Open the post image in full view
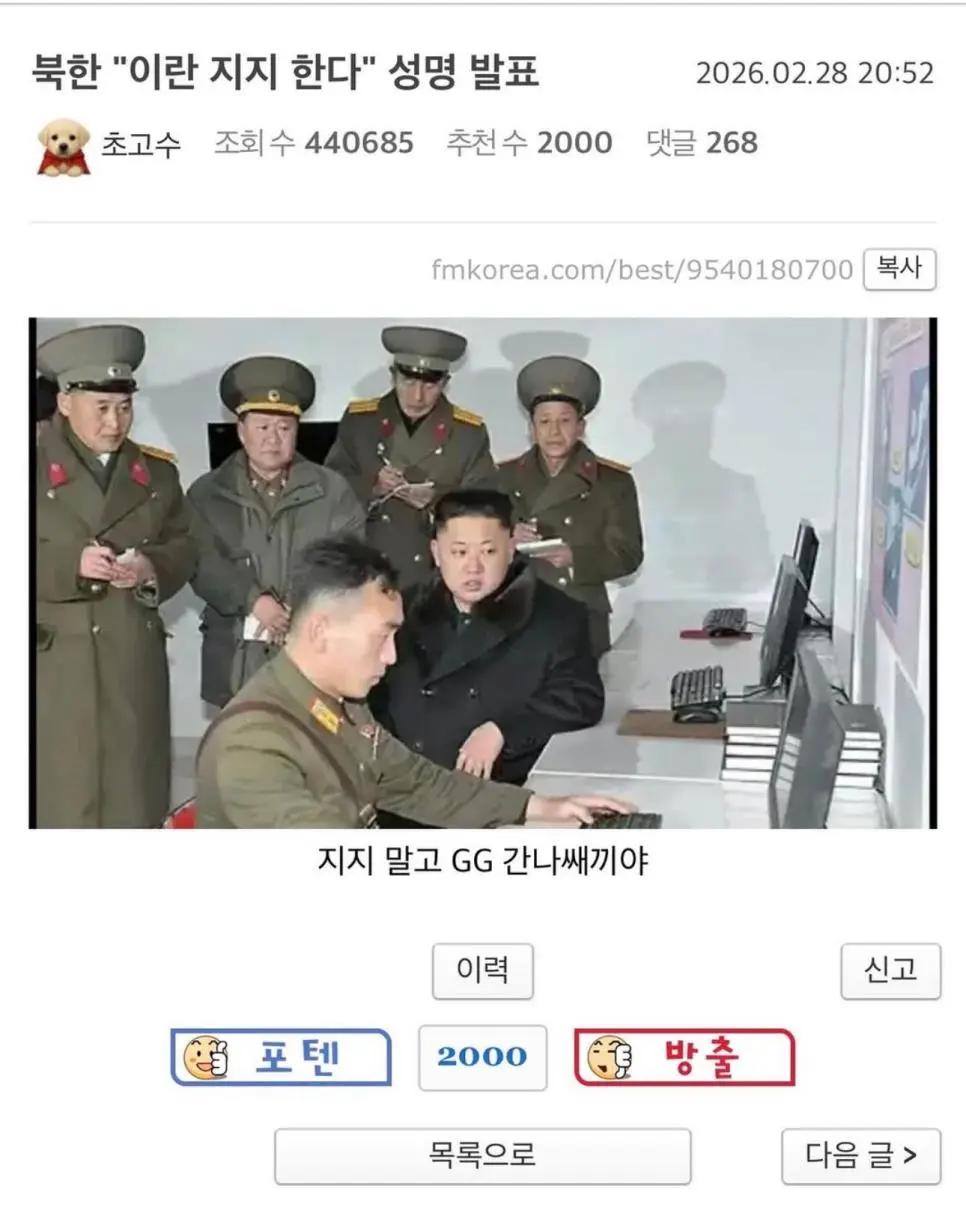The height and width of the screenshot is (1219, 966). [x=482, y=572]
